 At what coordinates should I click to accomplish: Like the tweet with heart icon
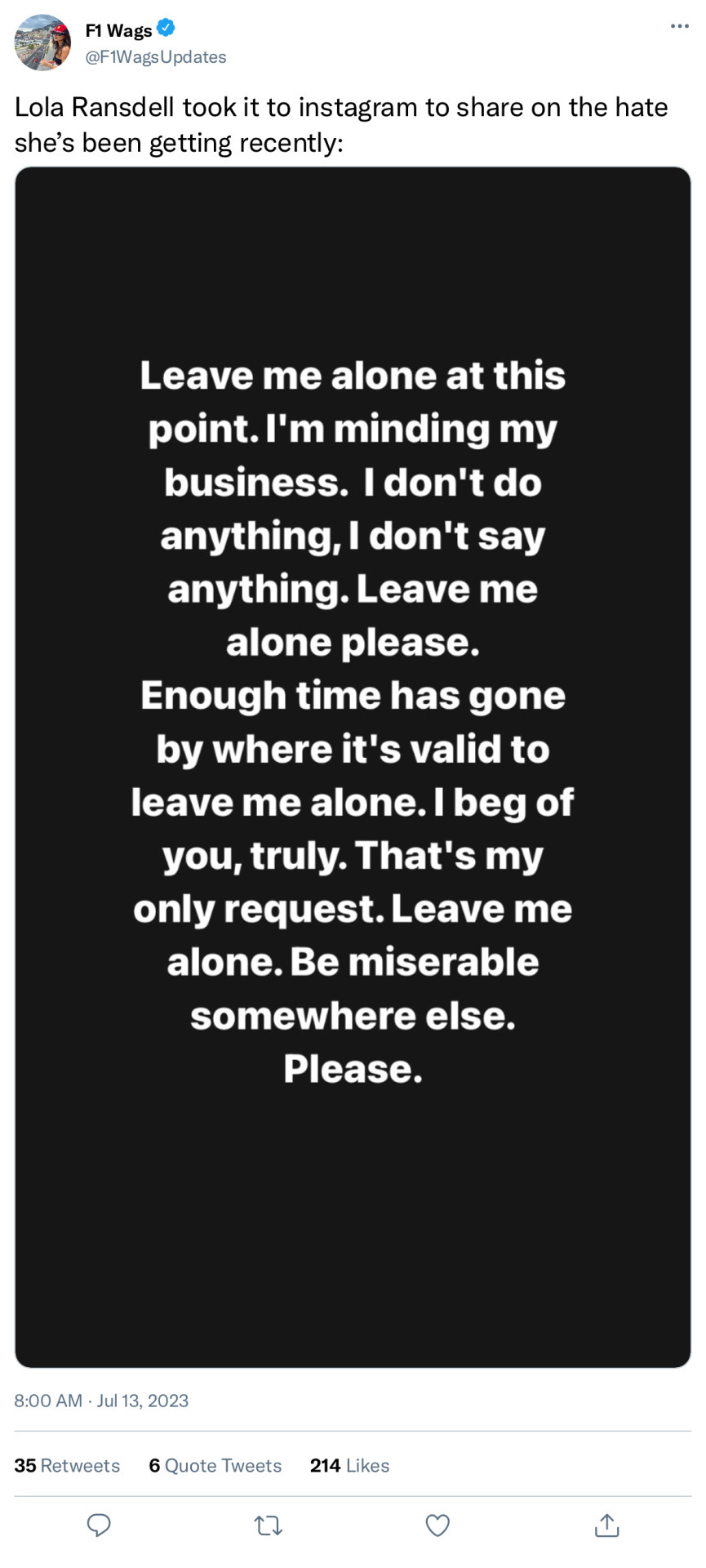(437, 1525)
